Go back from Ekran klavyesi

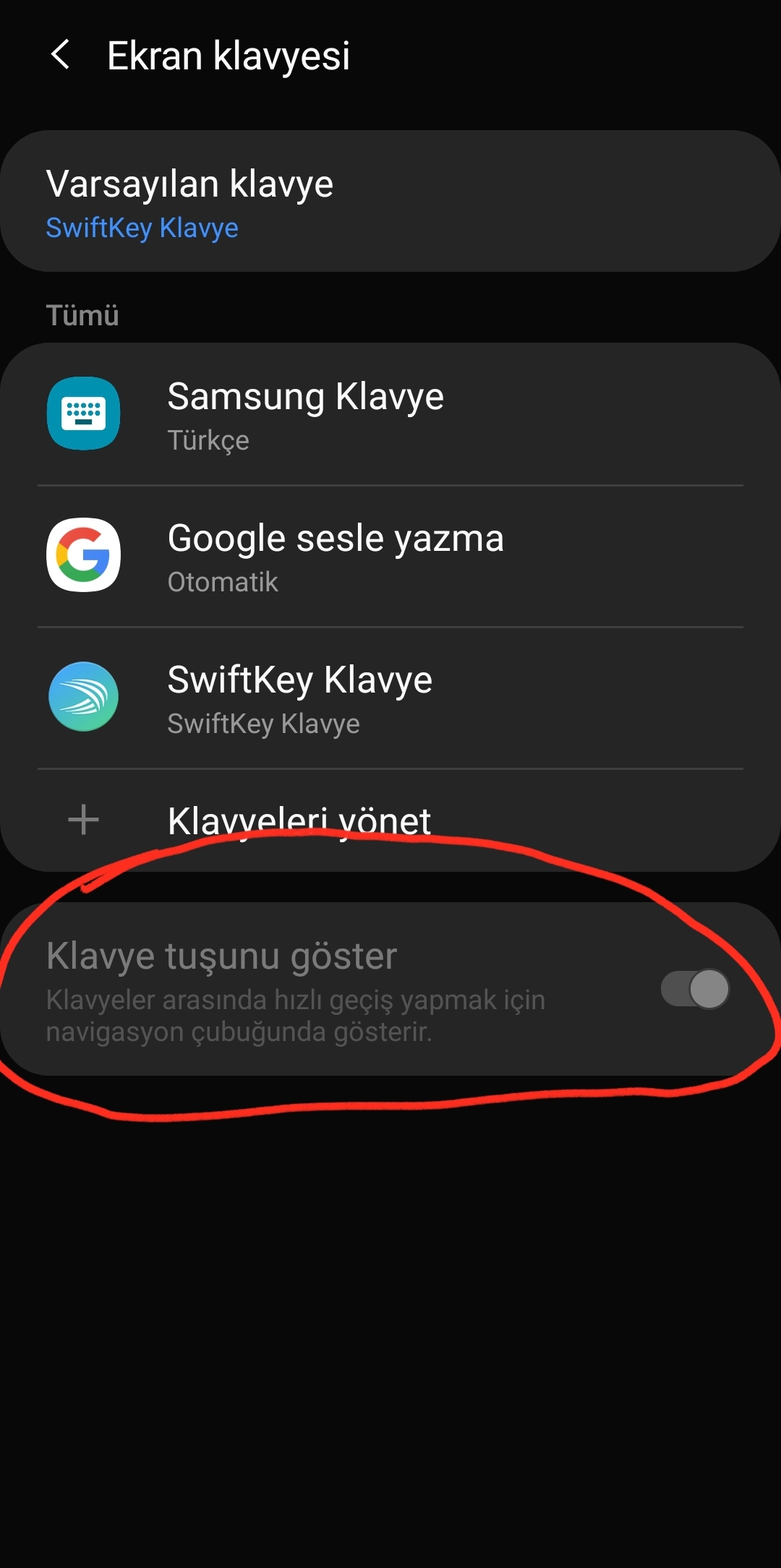tap(61, 55)
